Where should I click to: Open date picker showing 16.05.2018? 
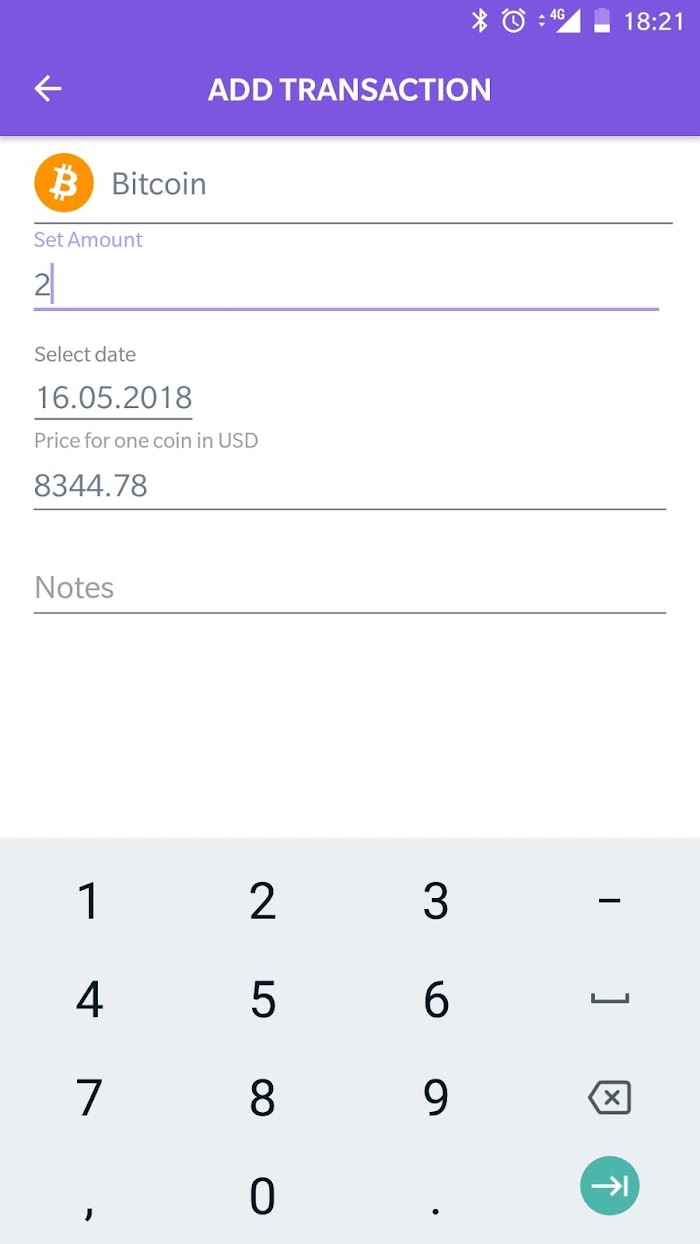(x=113, y=398)
